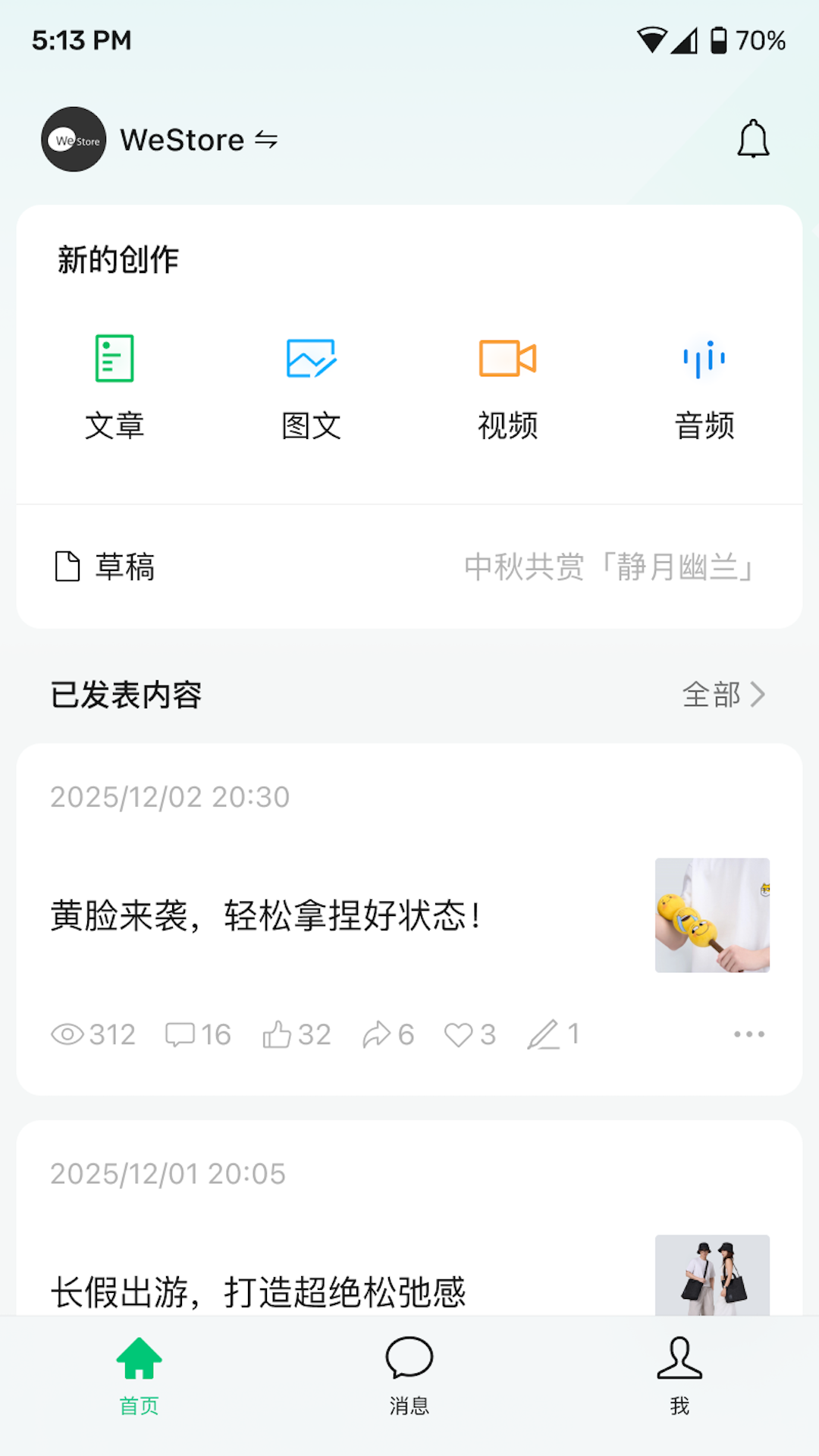Image resolution: width=819 pixels, height=1456 pixels.
Task: Open shares stats for the 黄脸来袭 post
Action: (387, 1034)
